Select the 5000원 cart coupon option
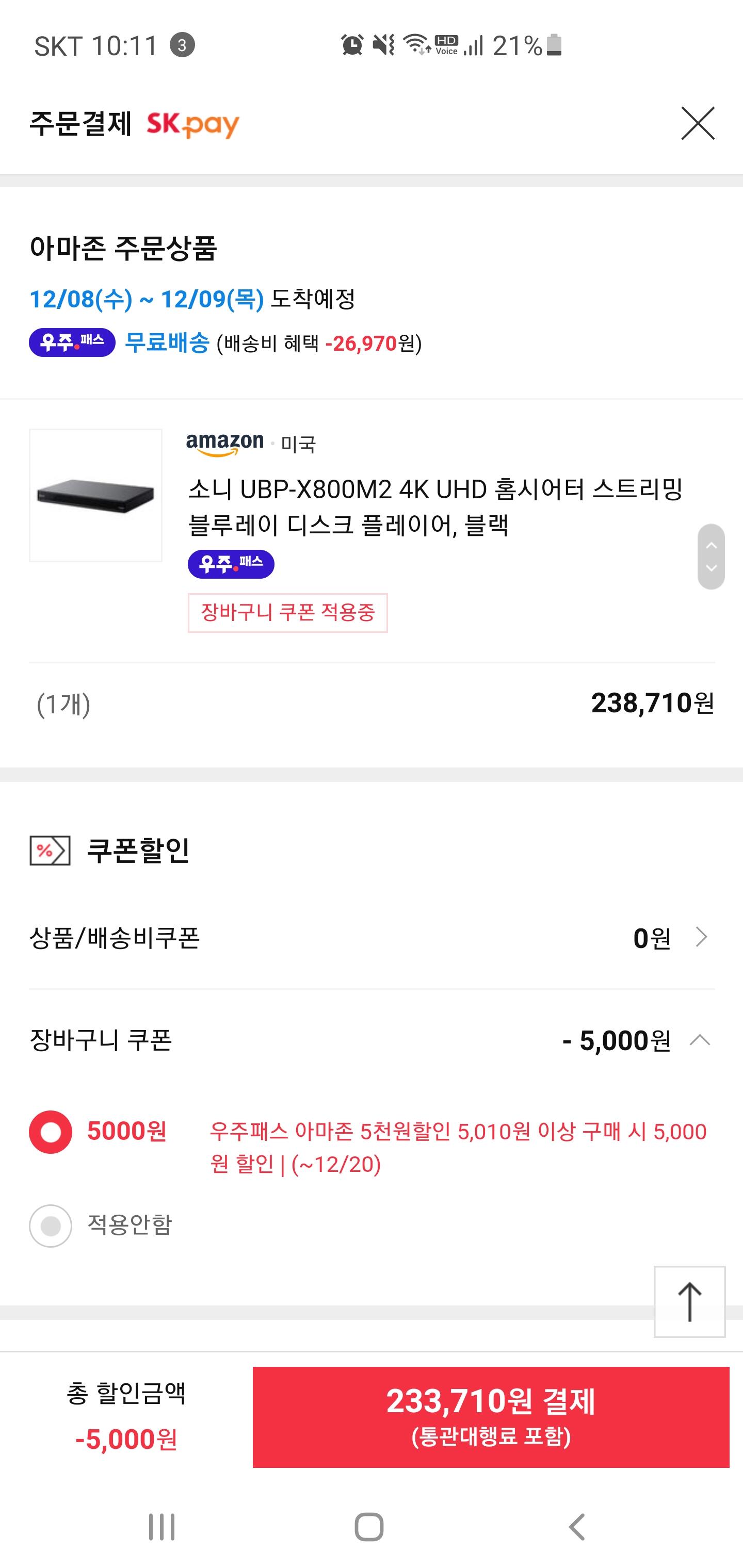The image size is (743, 1568). click(51, 1132)
